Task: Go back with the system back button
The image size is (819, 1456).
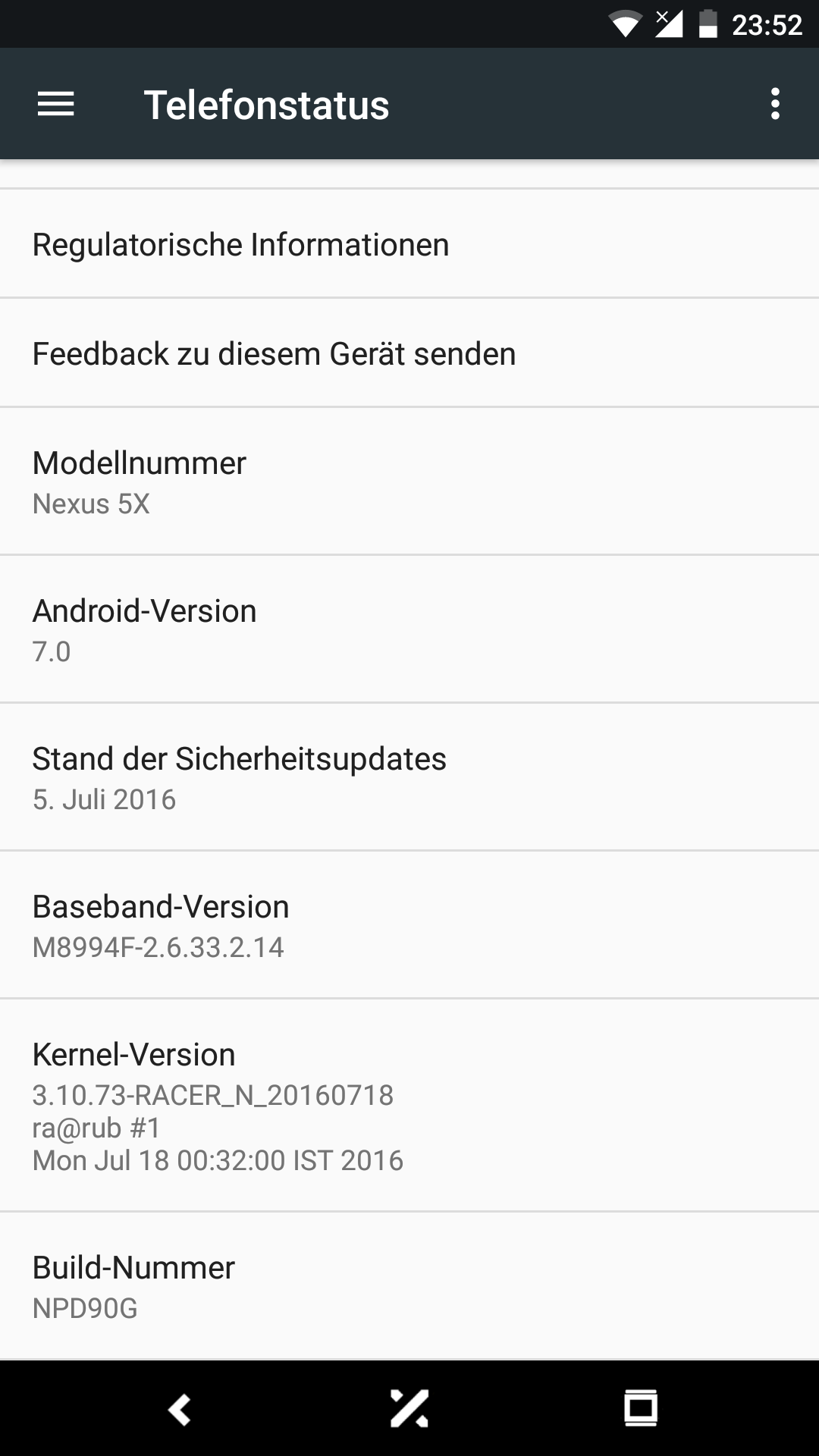Action: [x=180, y=1409]
